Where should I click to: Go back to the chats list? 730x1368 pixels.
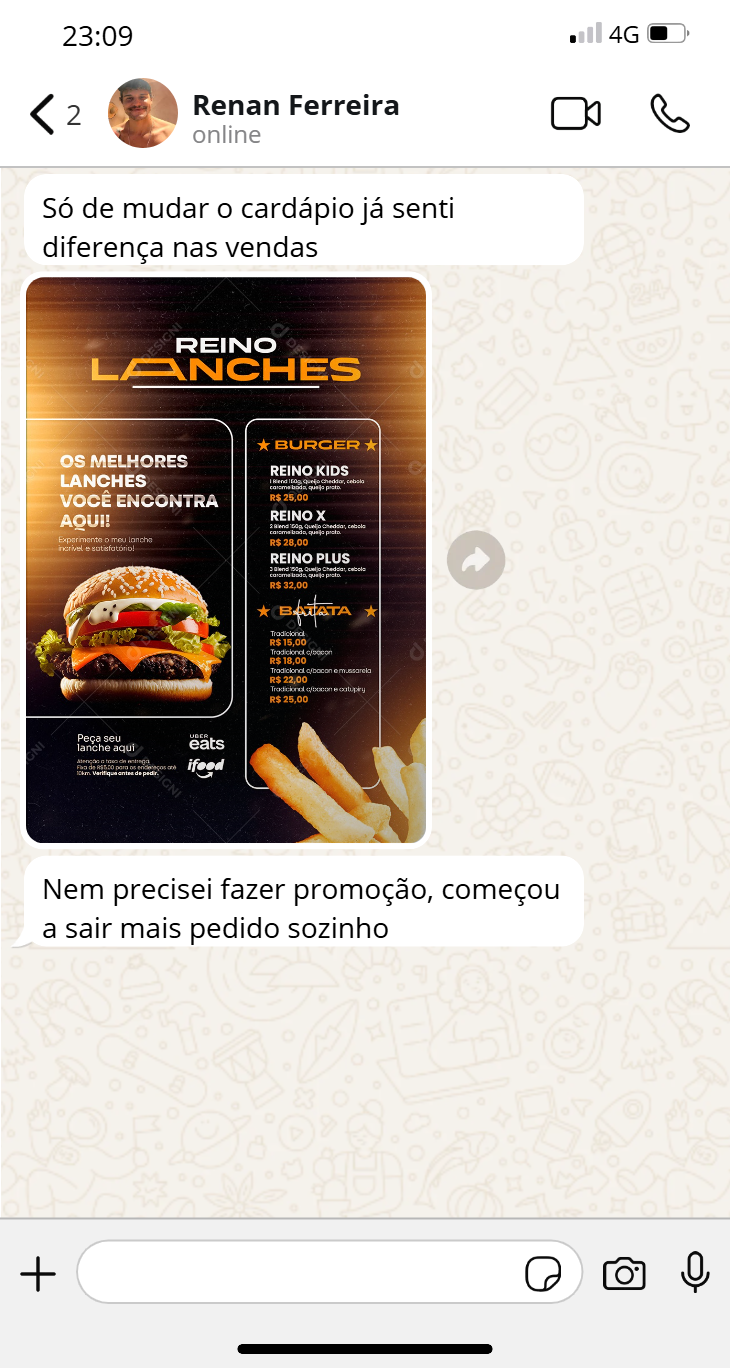pos(42,115)
